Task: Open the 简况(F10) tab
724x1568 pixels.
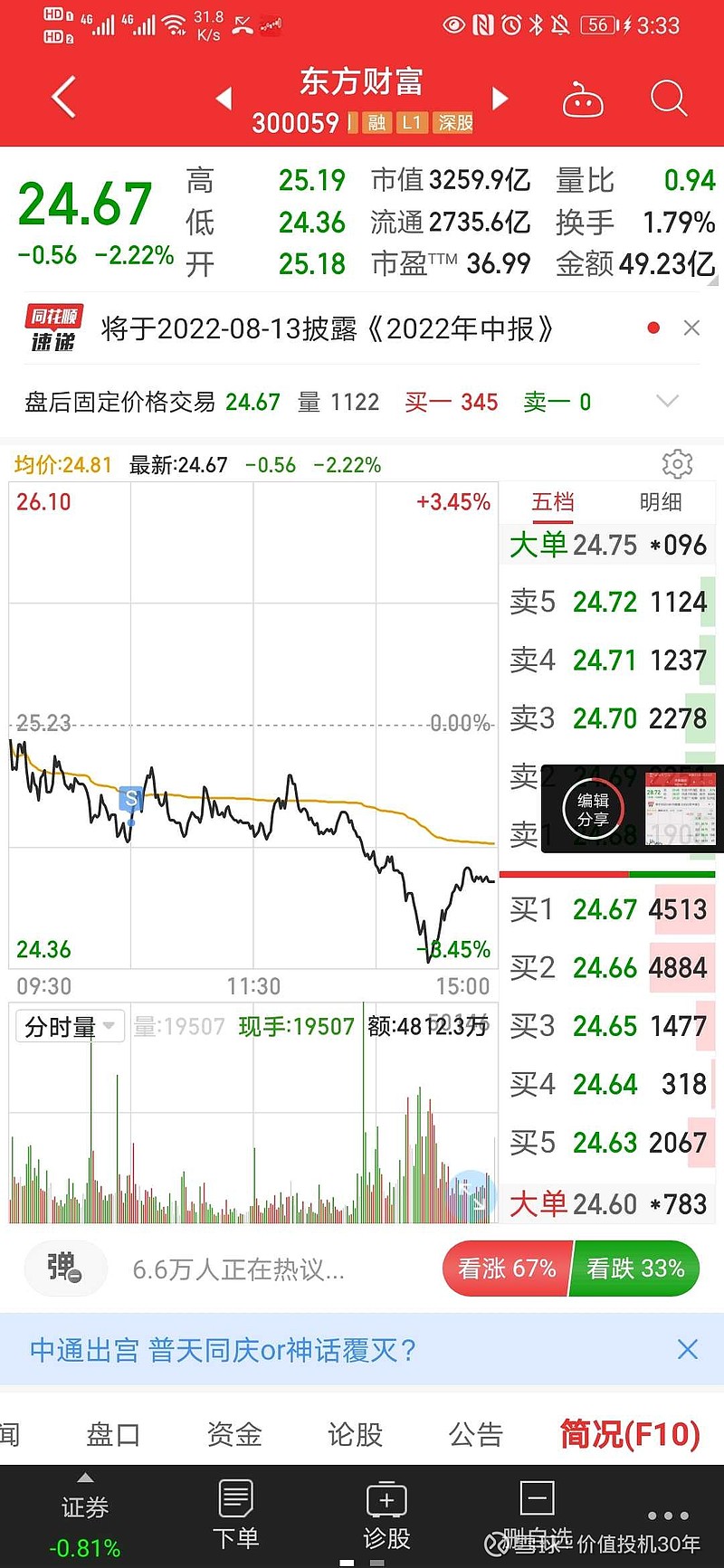Action: click(630, 1434)
